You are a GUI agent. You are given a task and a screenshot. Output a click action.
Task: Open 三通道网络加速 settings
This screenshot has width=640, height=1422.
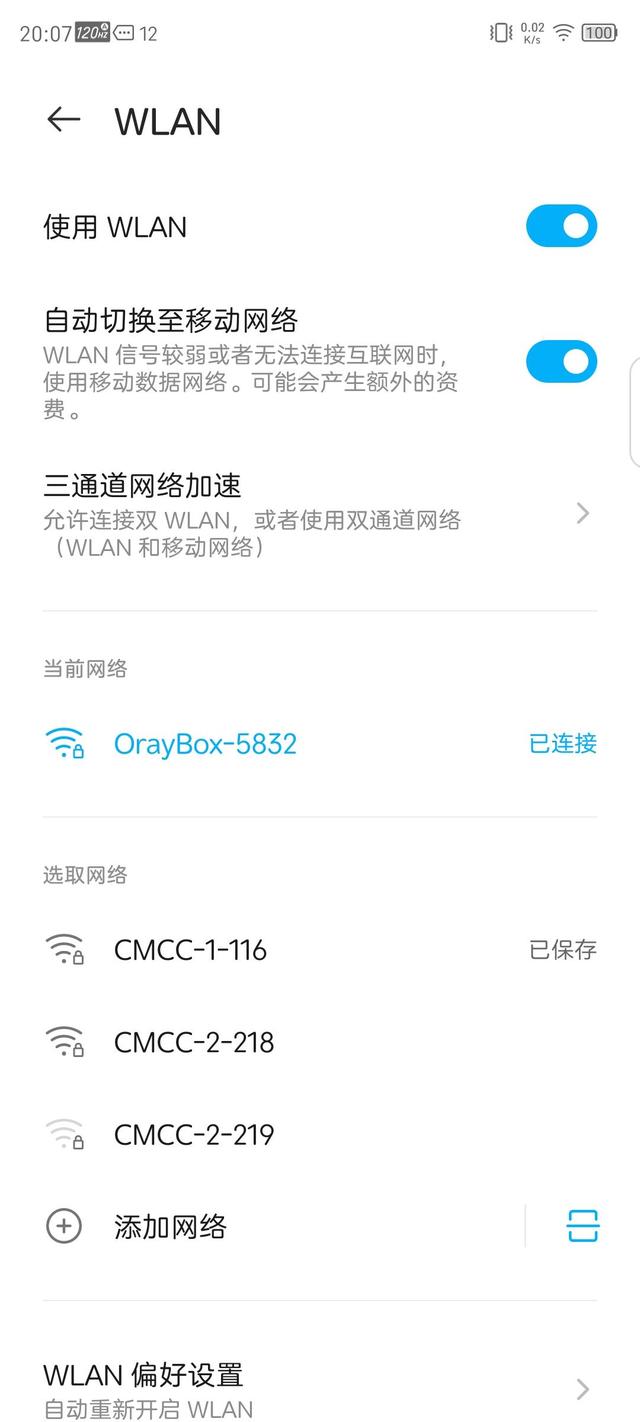pos(310,514)
